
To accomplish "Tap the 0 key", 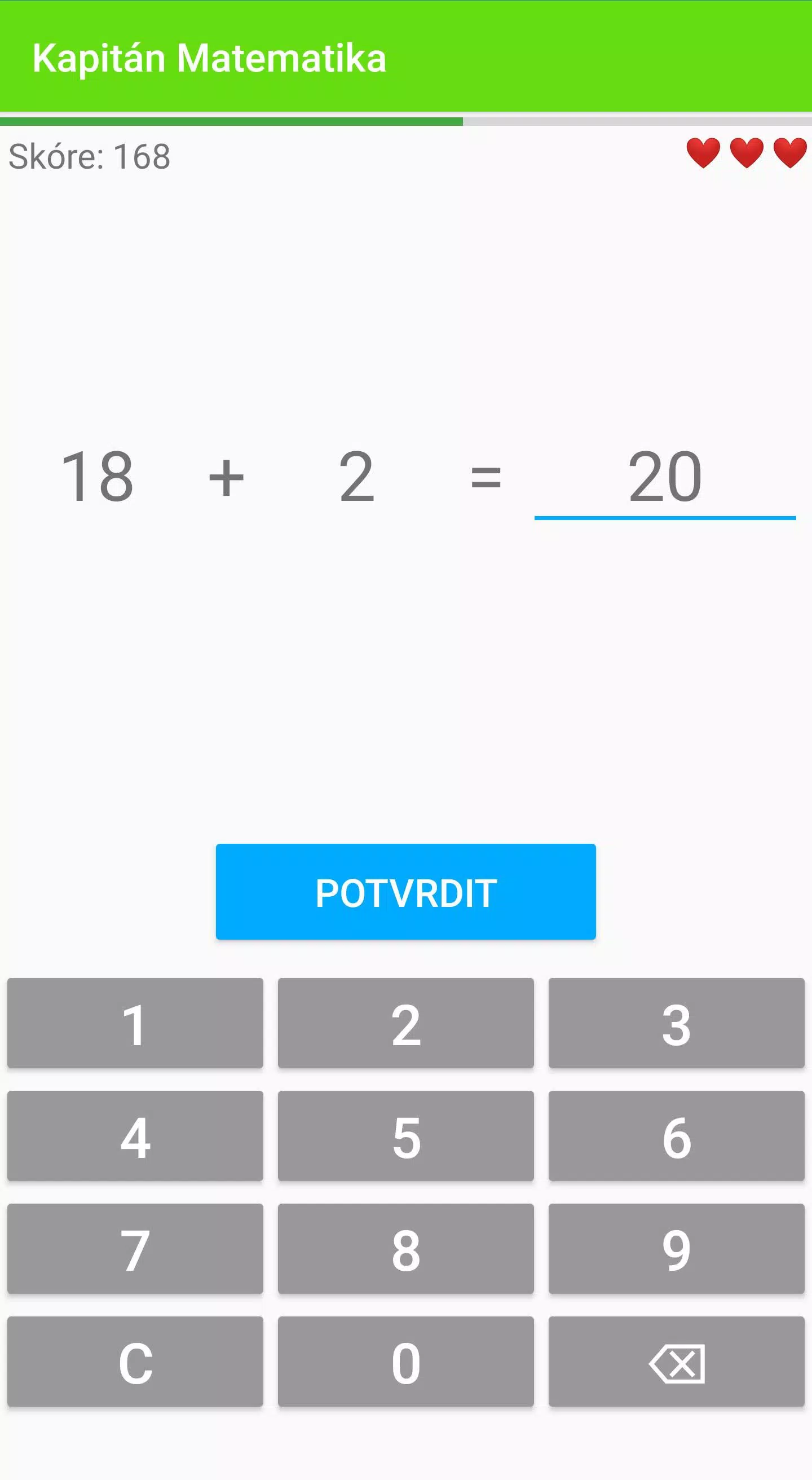I will 405,1361.
